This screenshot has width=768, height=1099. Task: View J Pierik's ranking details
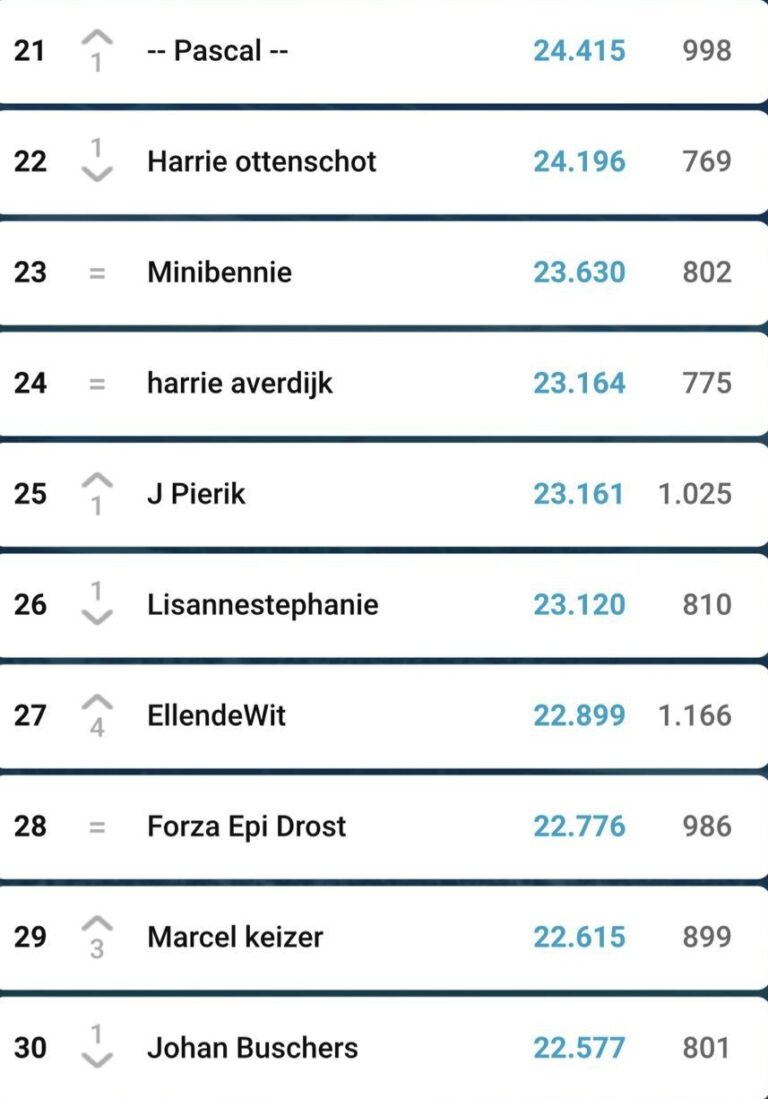(x=196, y=494)
